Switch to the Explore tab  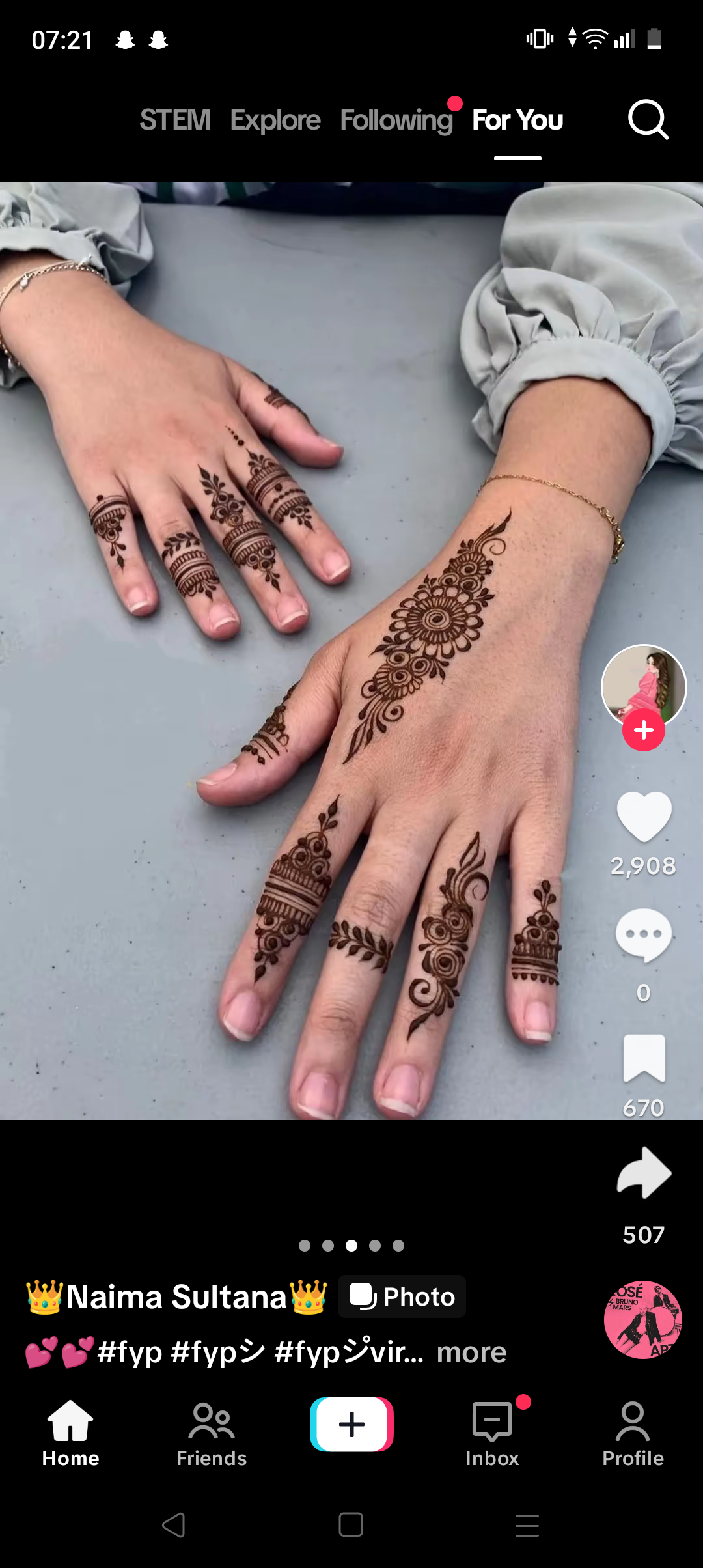pos(275,120)
